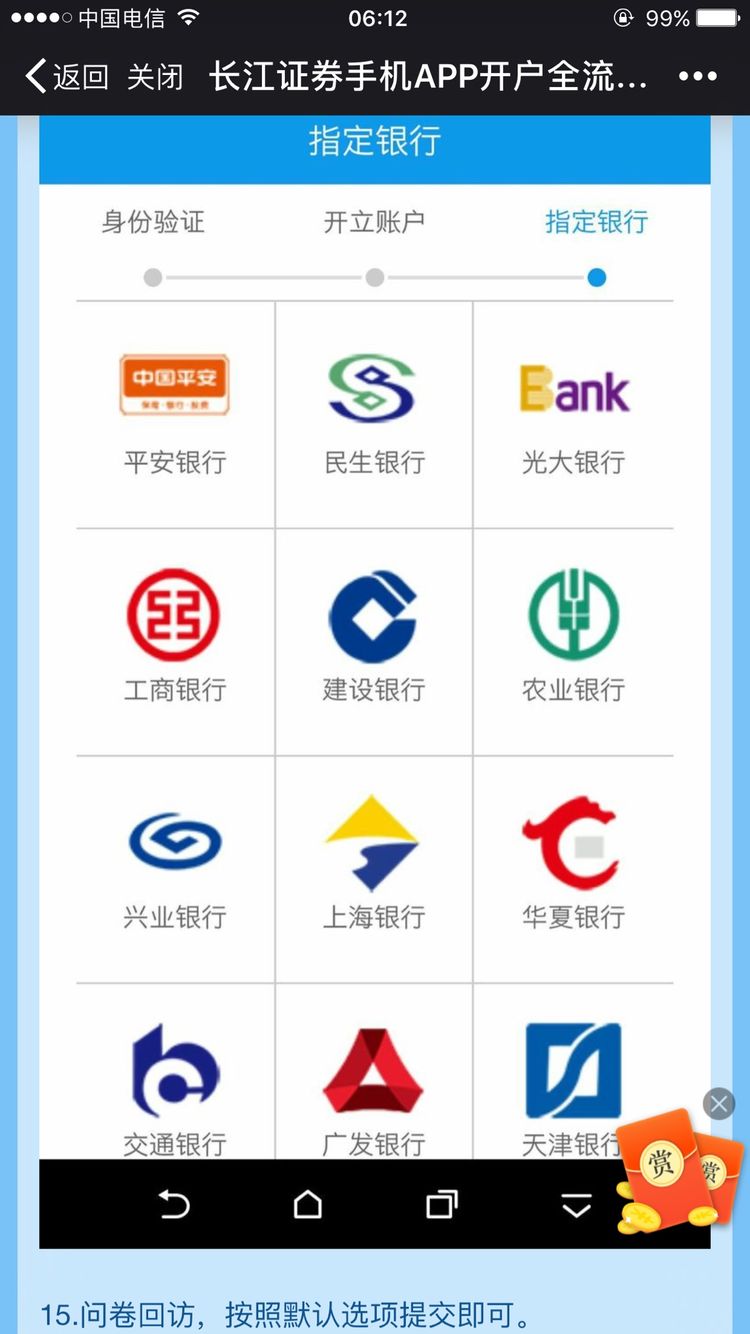Screen dimensions: 750x1334
Task: Open the 指定银行 screenshot image in the article
Action: (374, 640)
